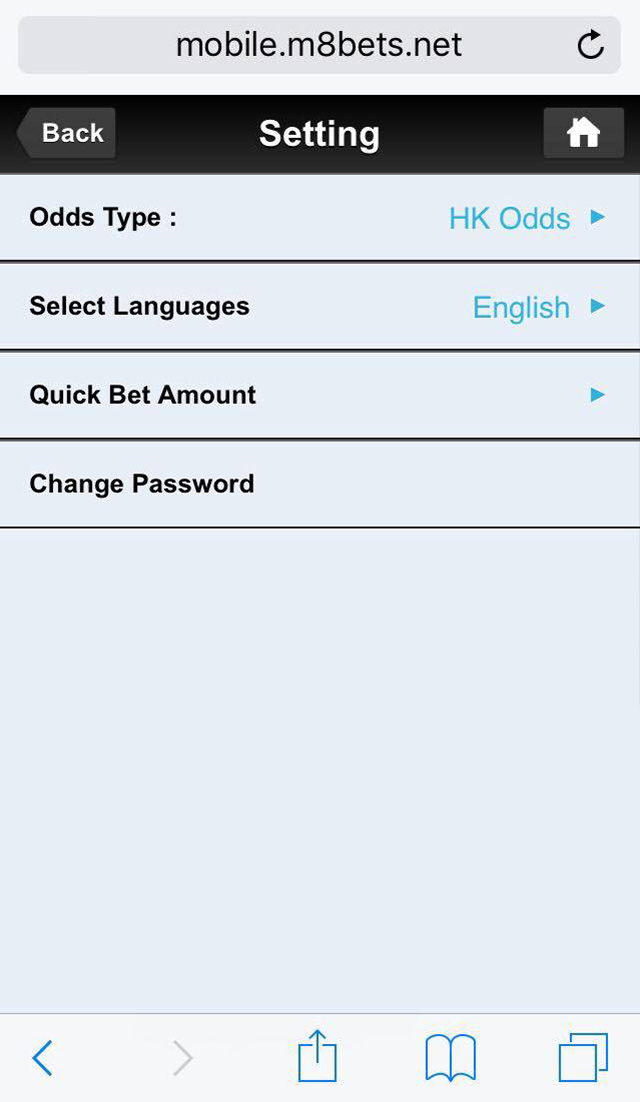Open the Odds Type setting

point(320,218)
